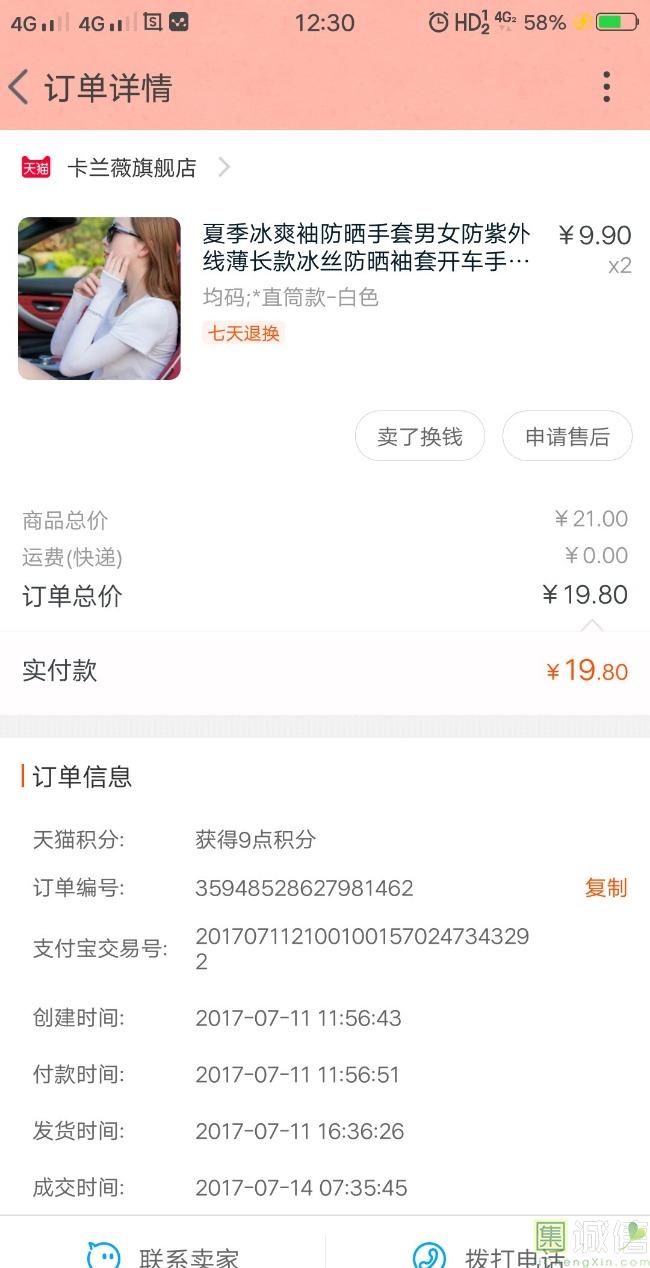Tap the 卖了换钱 button
650x1268 pixels.
coord(420,437)
